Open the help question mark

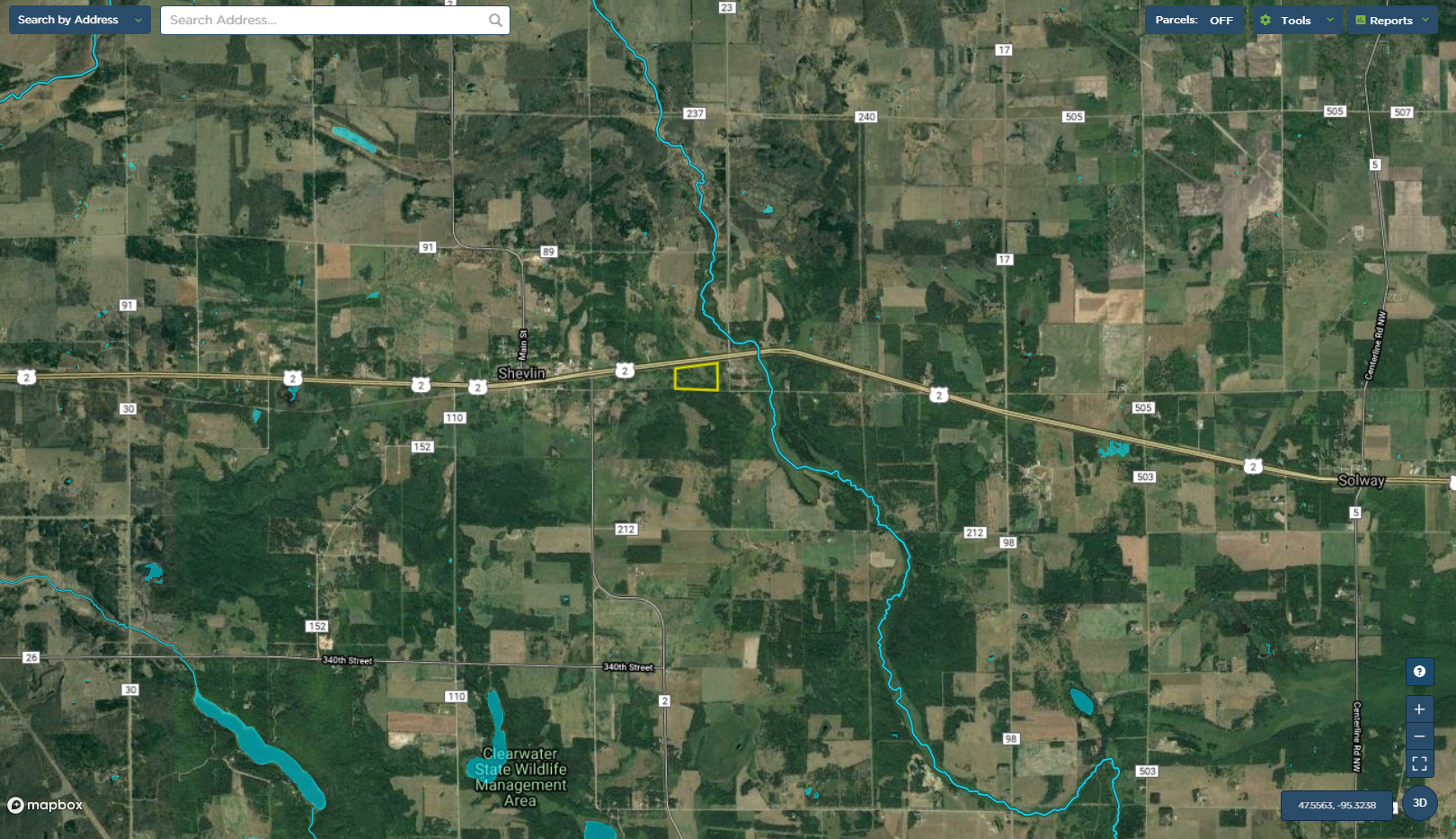[1419, 672]
